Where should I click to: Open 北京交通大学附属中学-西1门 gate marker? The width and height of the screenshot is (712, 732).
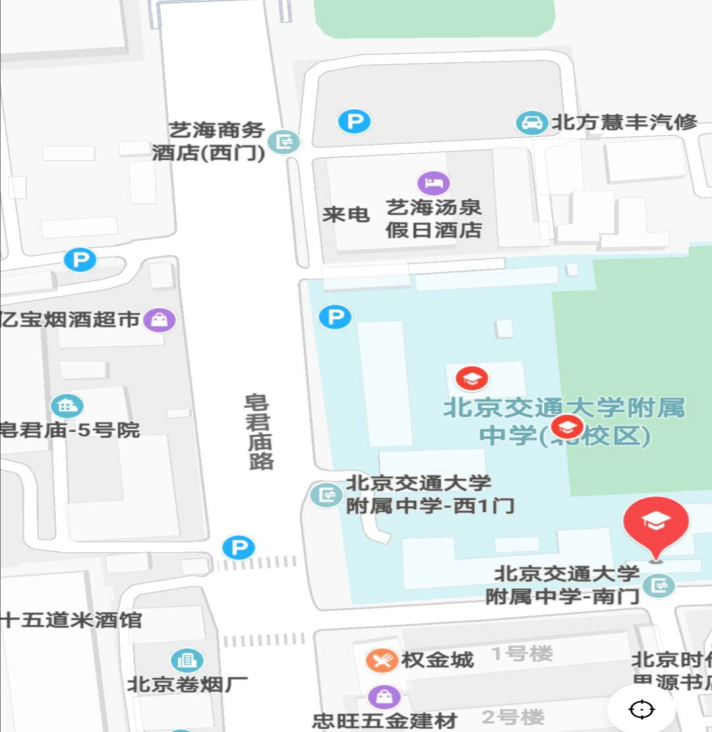tap(326, 495)
